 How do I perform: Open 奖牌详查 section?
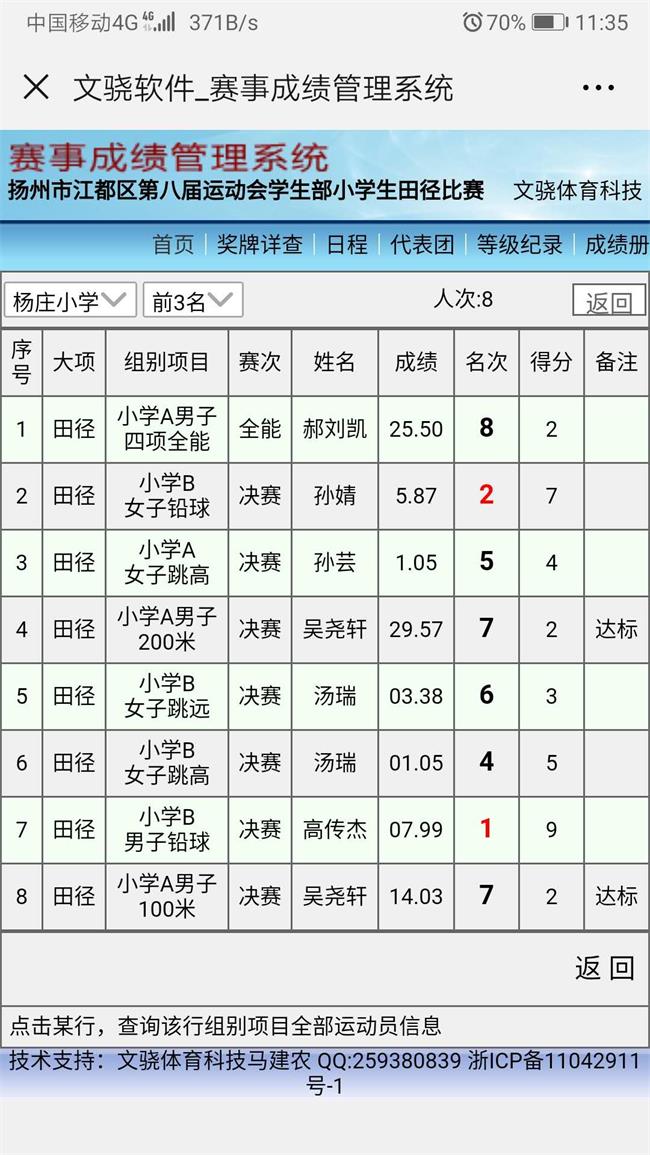tap(260, 245)
